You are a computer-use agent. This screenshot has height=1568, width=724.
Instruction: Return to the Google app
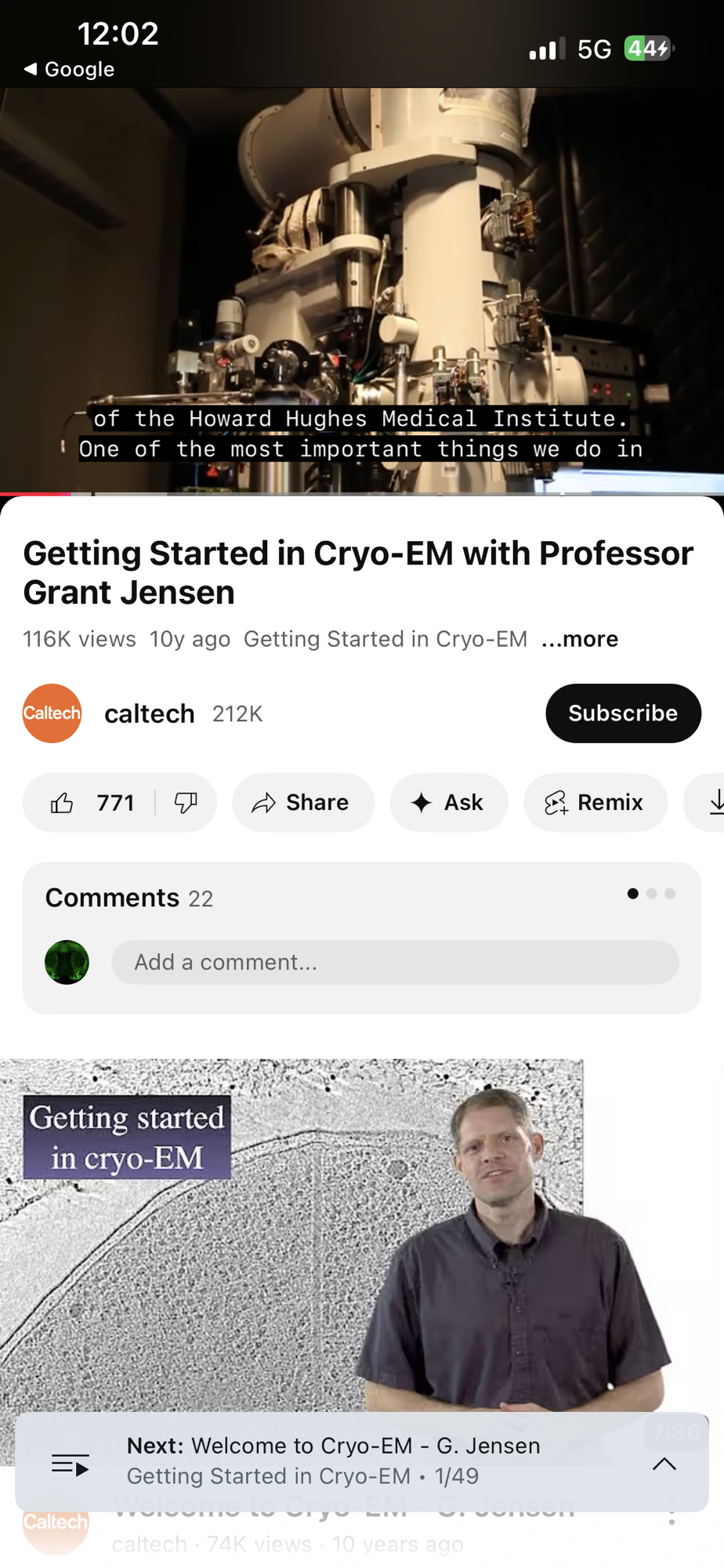coord(71,70)
